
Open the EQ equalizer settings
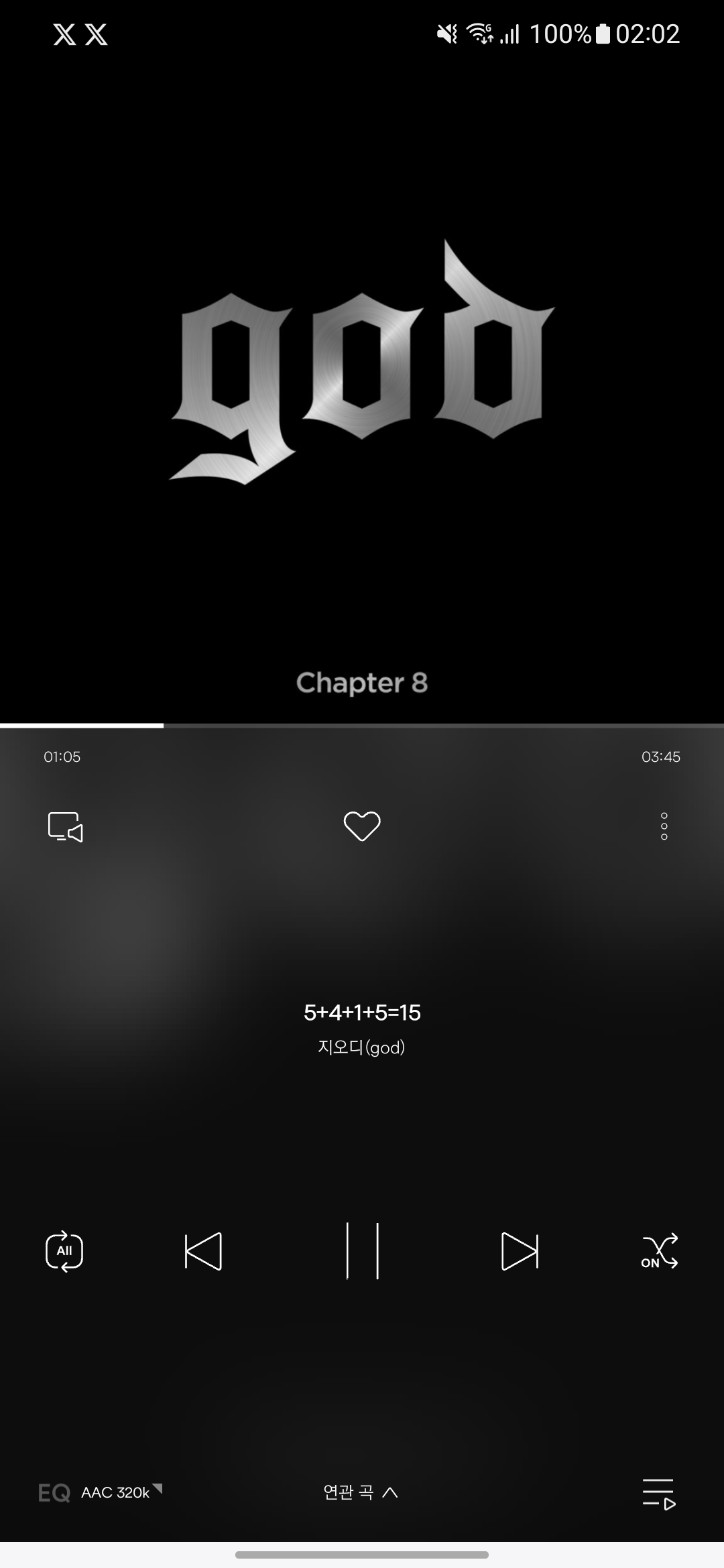(54, 1493)
